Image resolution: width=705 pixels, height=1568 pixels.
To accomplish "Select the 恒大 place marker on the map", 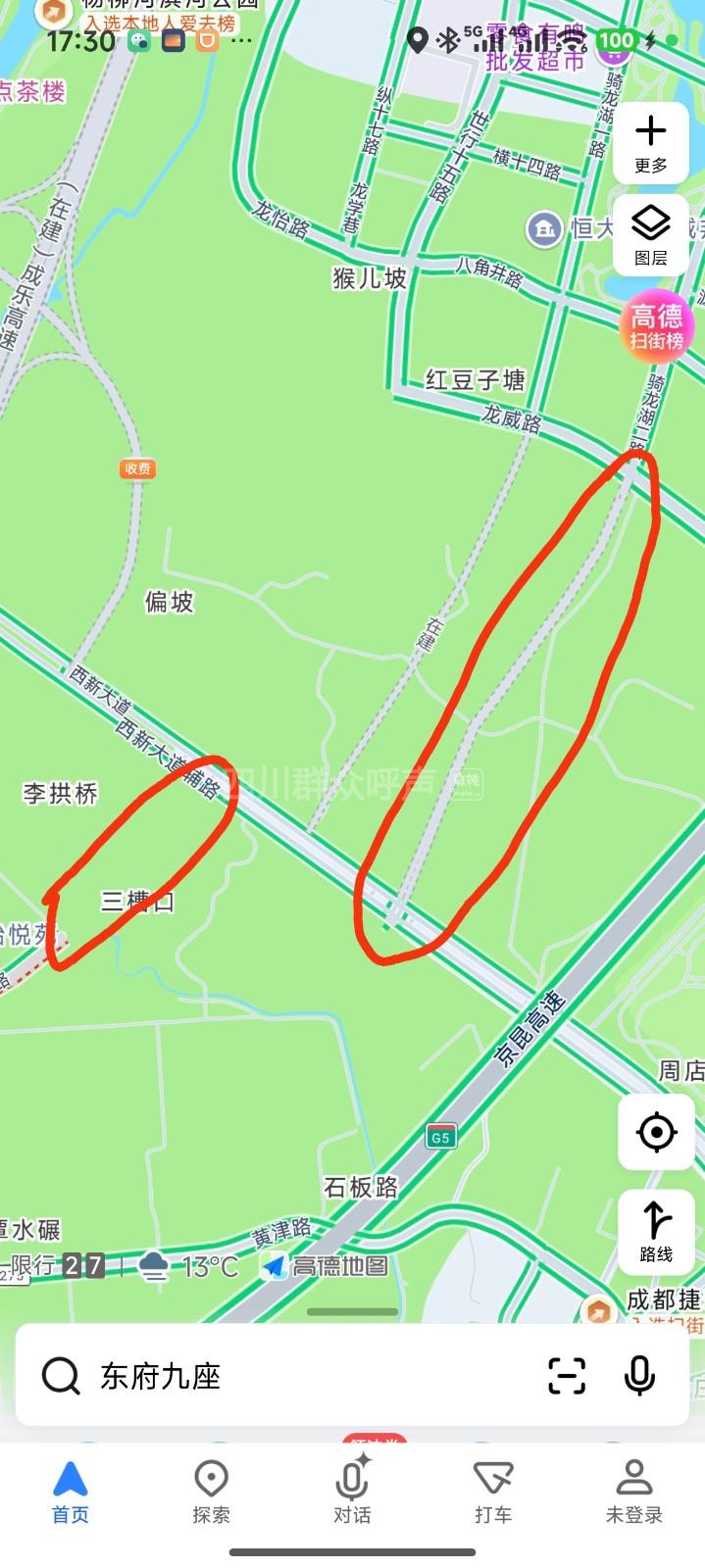I will (x=544, y=229).
